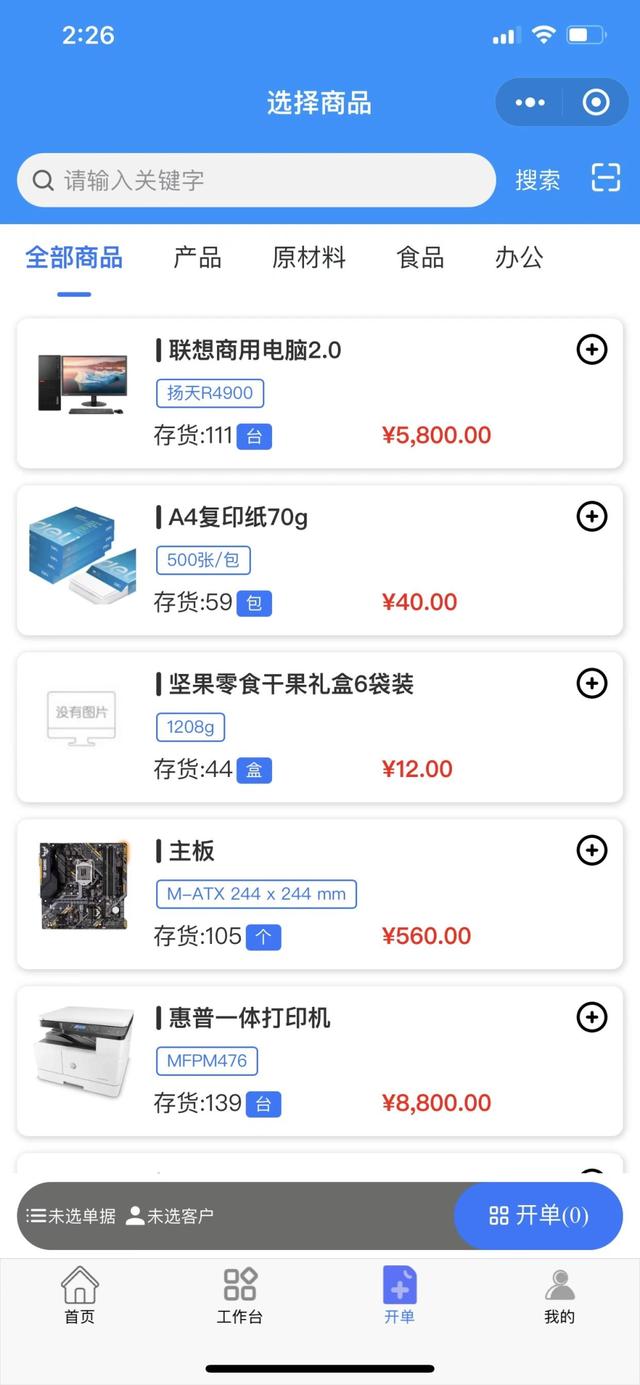Image resolution: width=640 pixels, height=1385 pixels.
Task: Add 主板 with the plus icon
Action: click(x=592, y=850)
